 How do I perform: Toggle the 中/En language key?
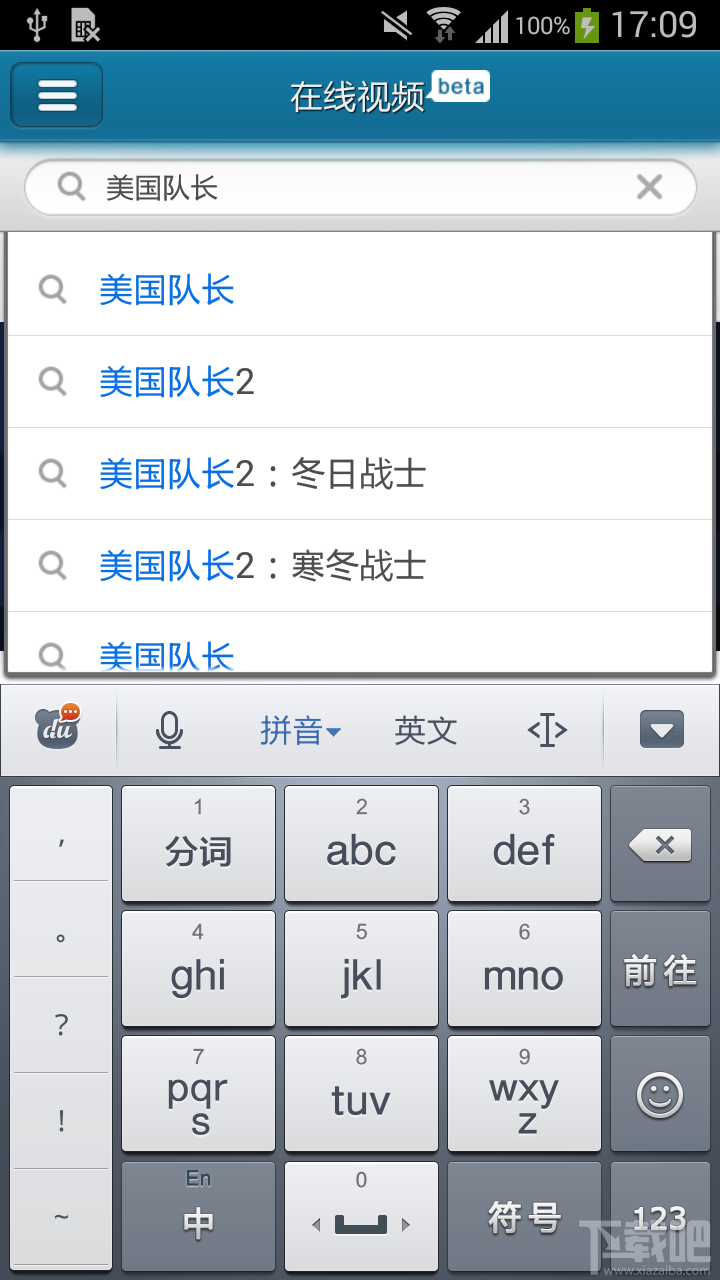pyautogui.click(x=198, y=1217)
